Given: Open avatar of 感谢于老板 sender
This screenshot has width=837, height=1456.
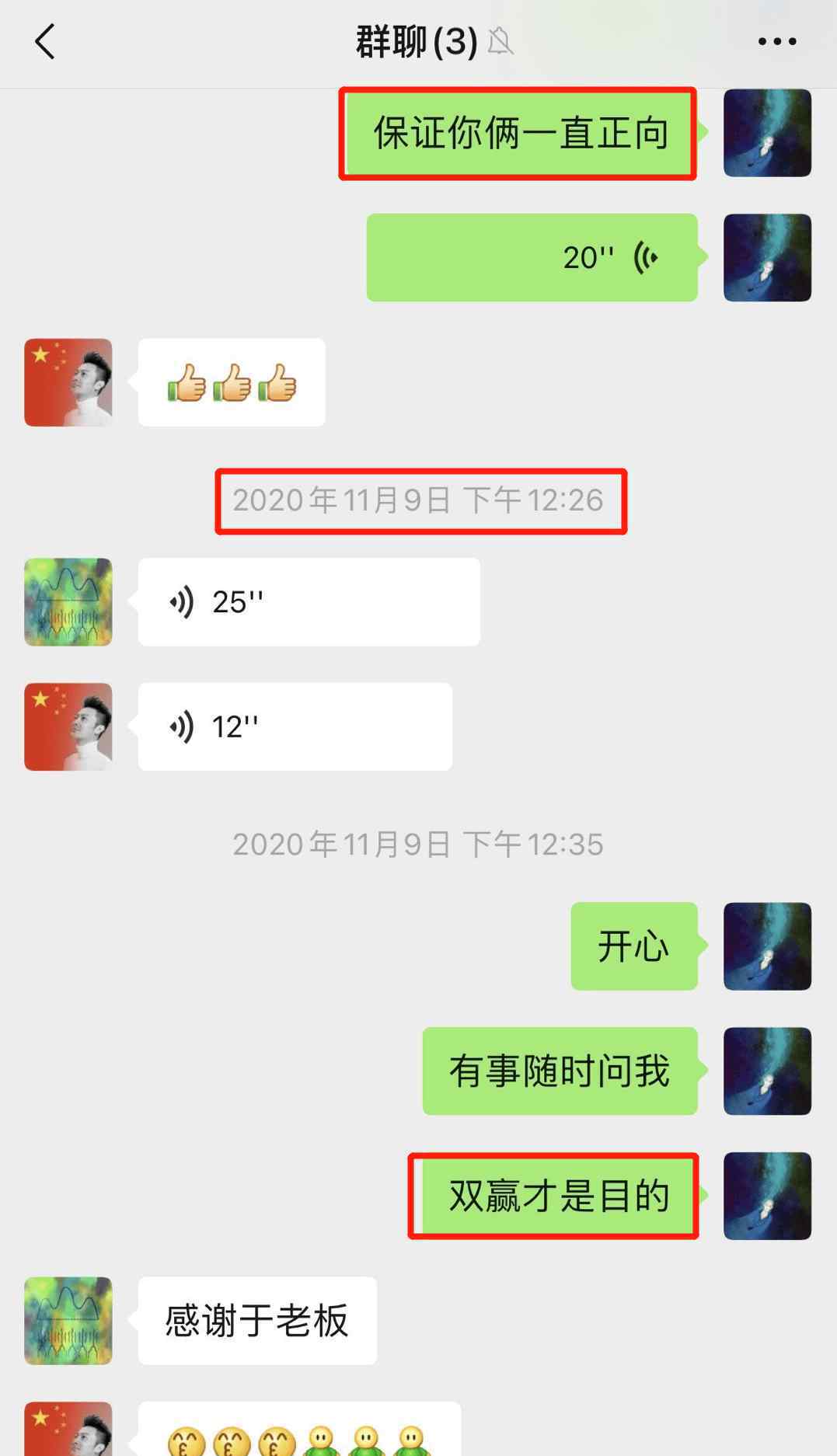Looking at the screenshot, I should [68, 1321].
